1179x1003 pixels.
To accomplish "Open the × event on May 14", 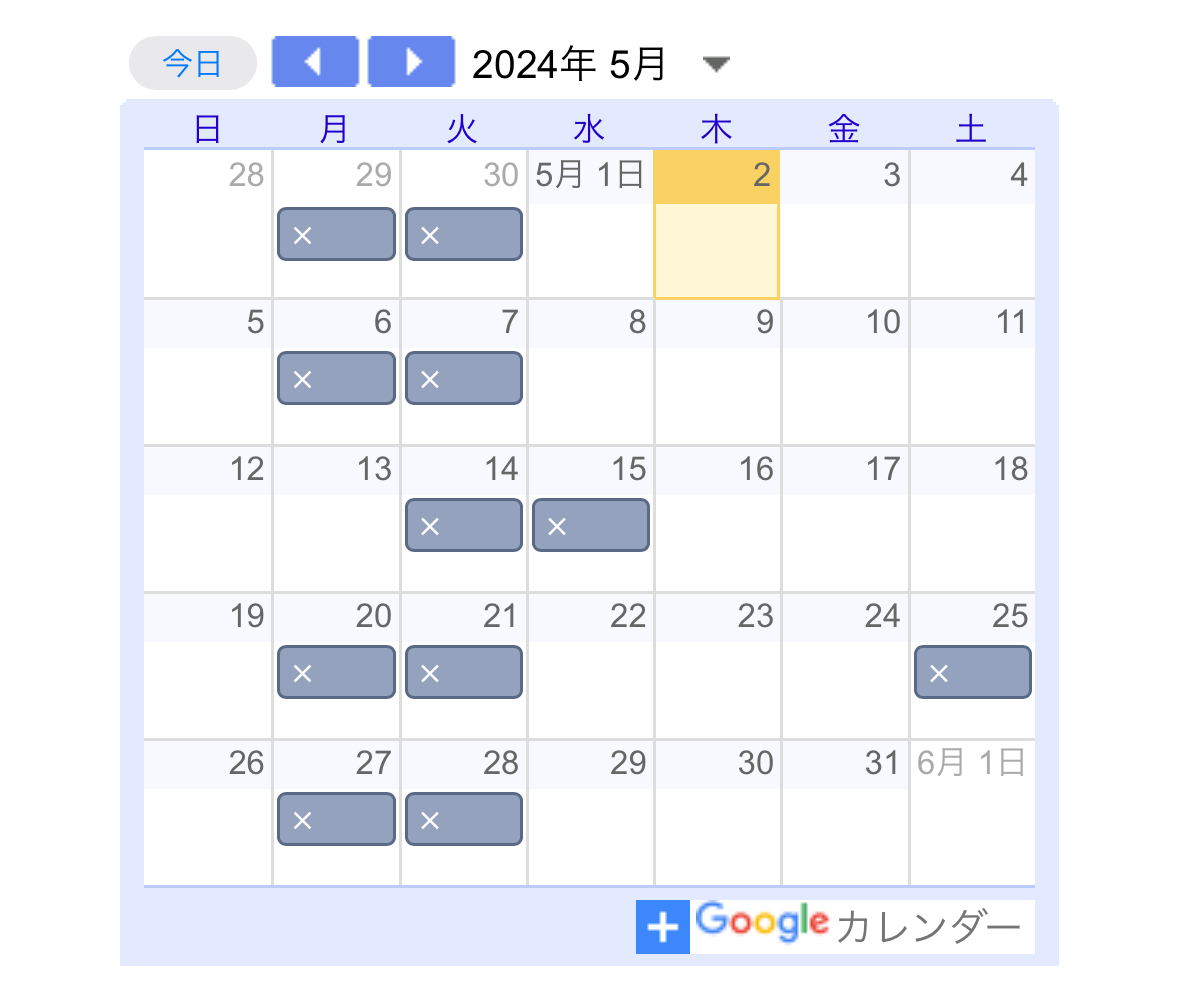I will (463, 526).
